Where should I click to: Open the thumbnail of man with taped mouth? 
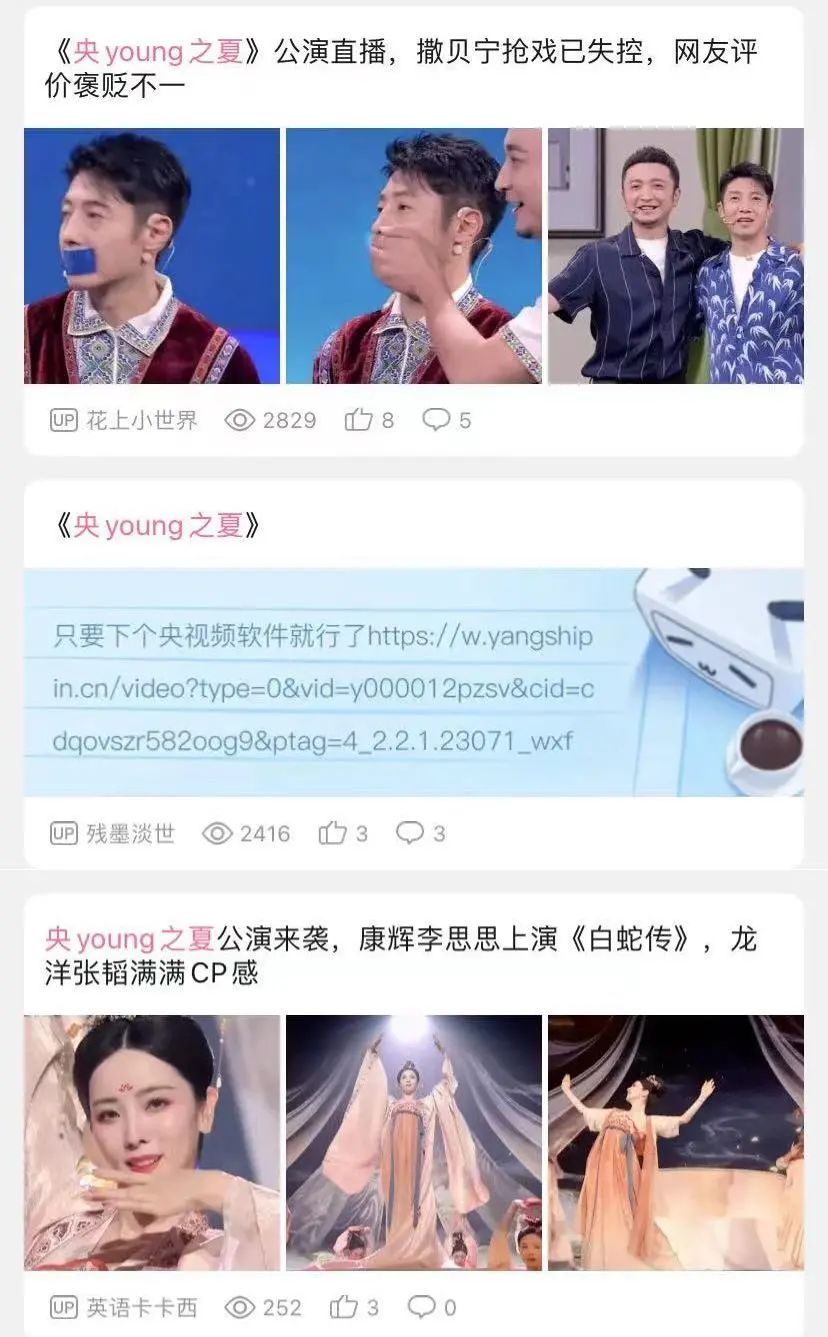pos(150,257)
